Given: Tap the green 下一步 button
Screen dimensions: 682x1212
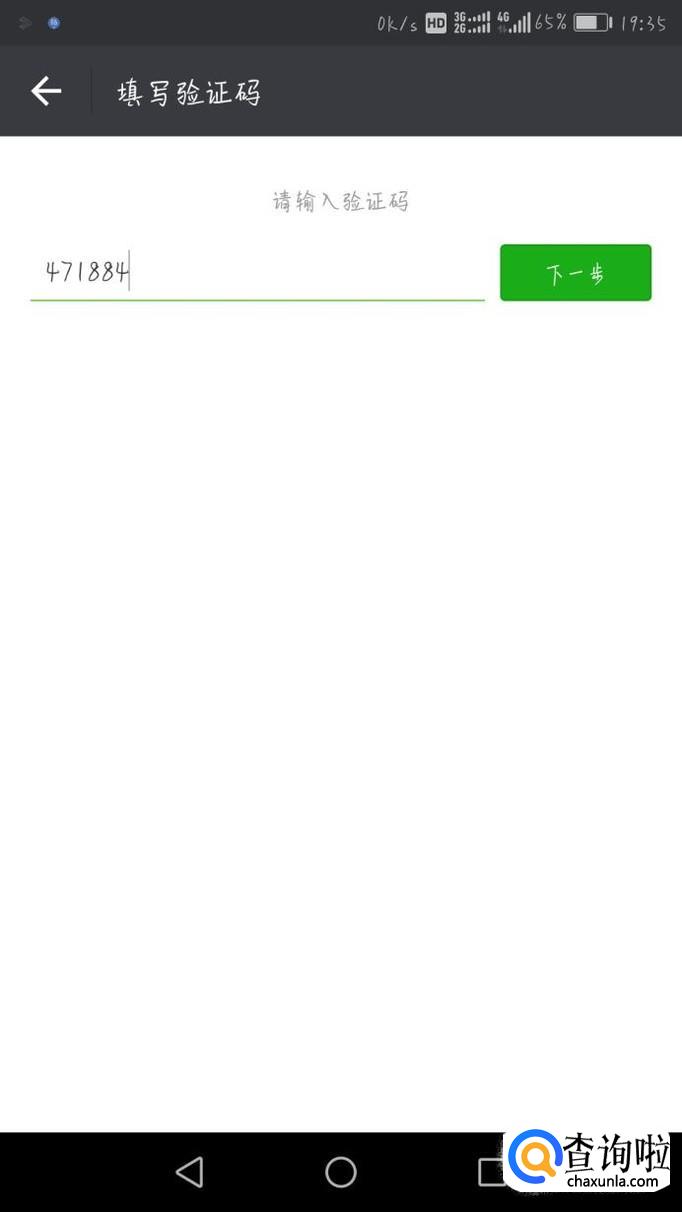Looking at the screenshot, I should [x=575, y=273].
